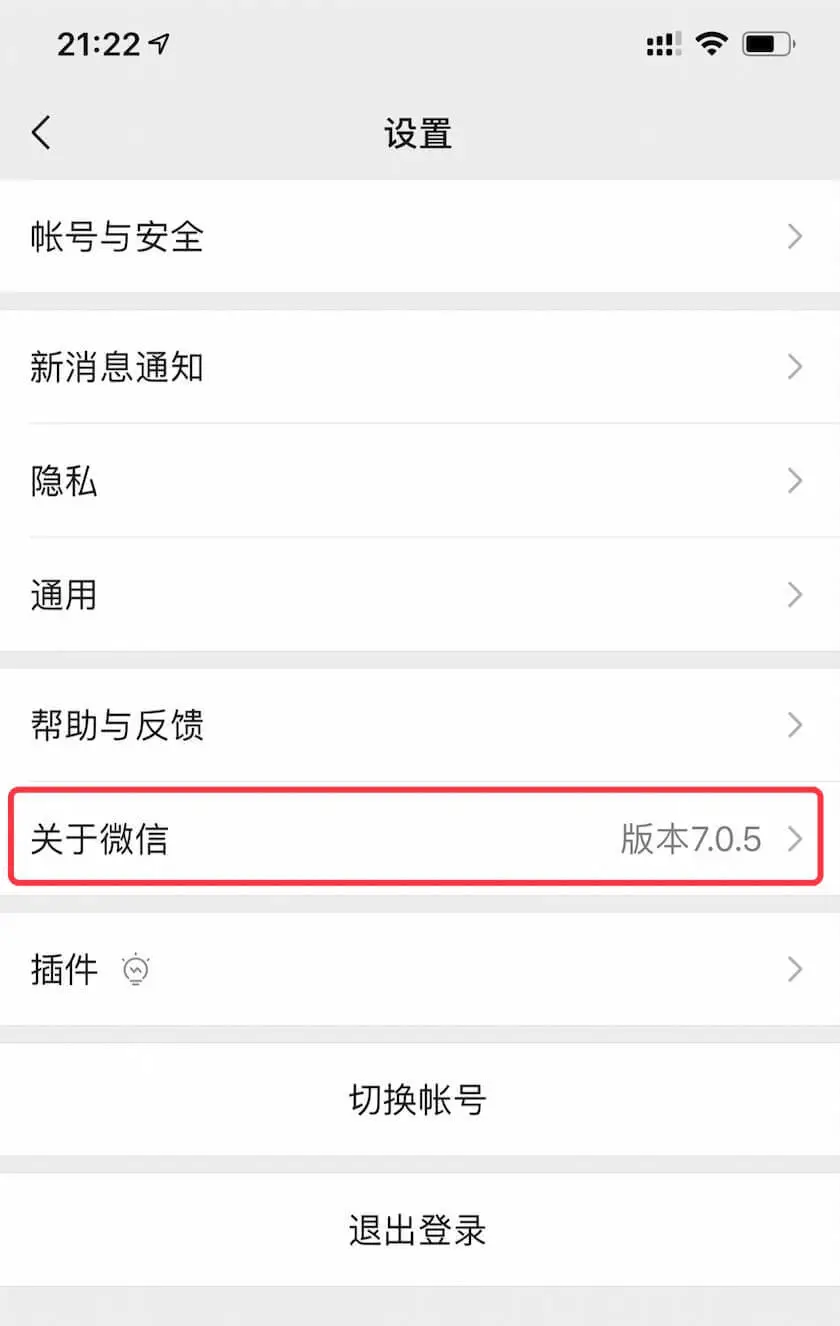The image size is (840, 1326).
Task: Open 帮助与反馈
Action: coord(419,725)
